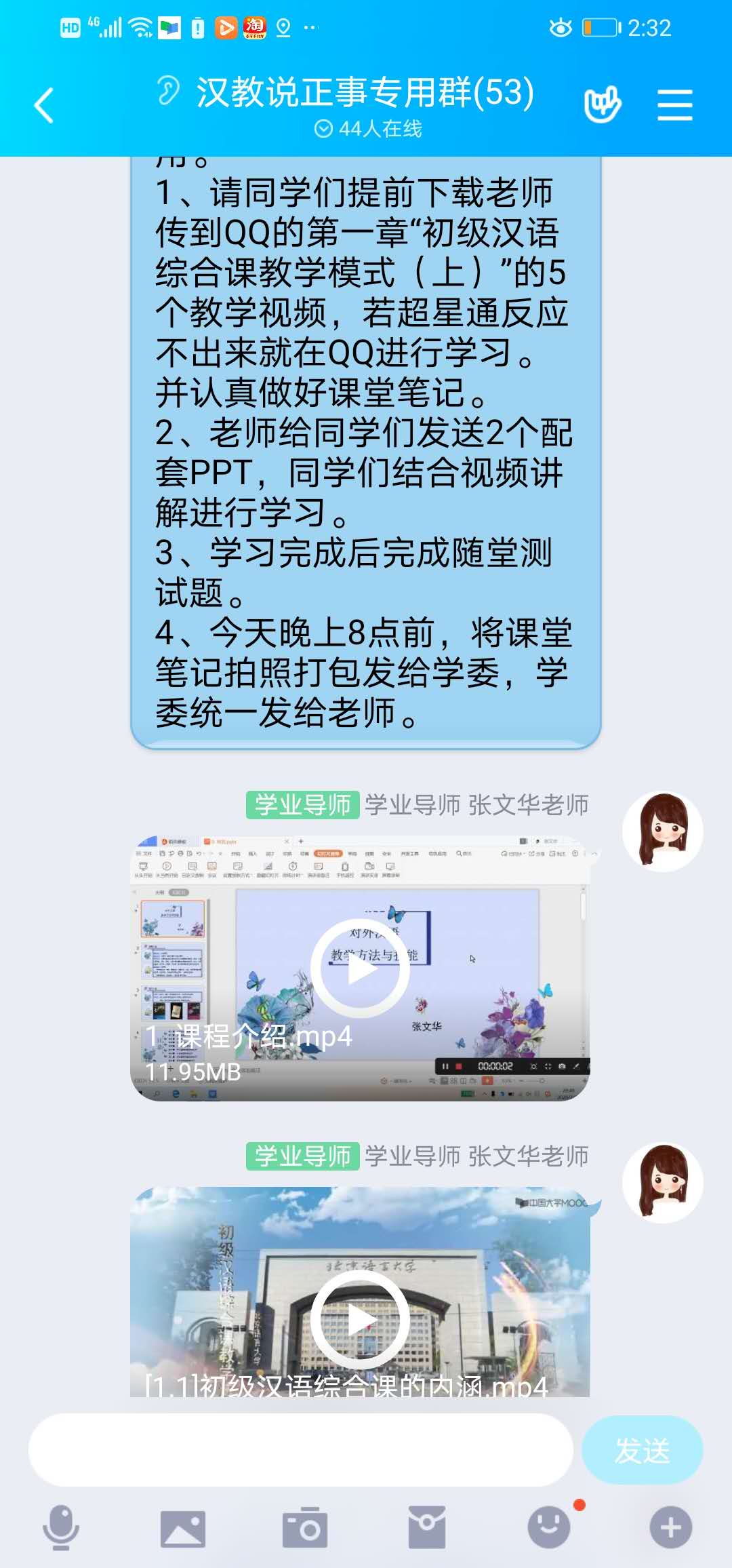This screenshot has width=732, height=1568.
Task: Open the red envelope option
Action: 426,1529
